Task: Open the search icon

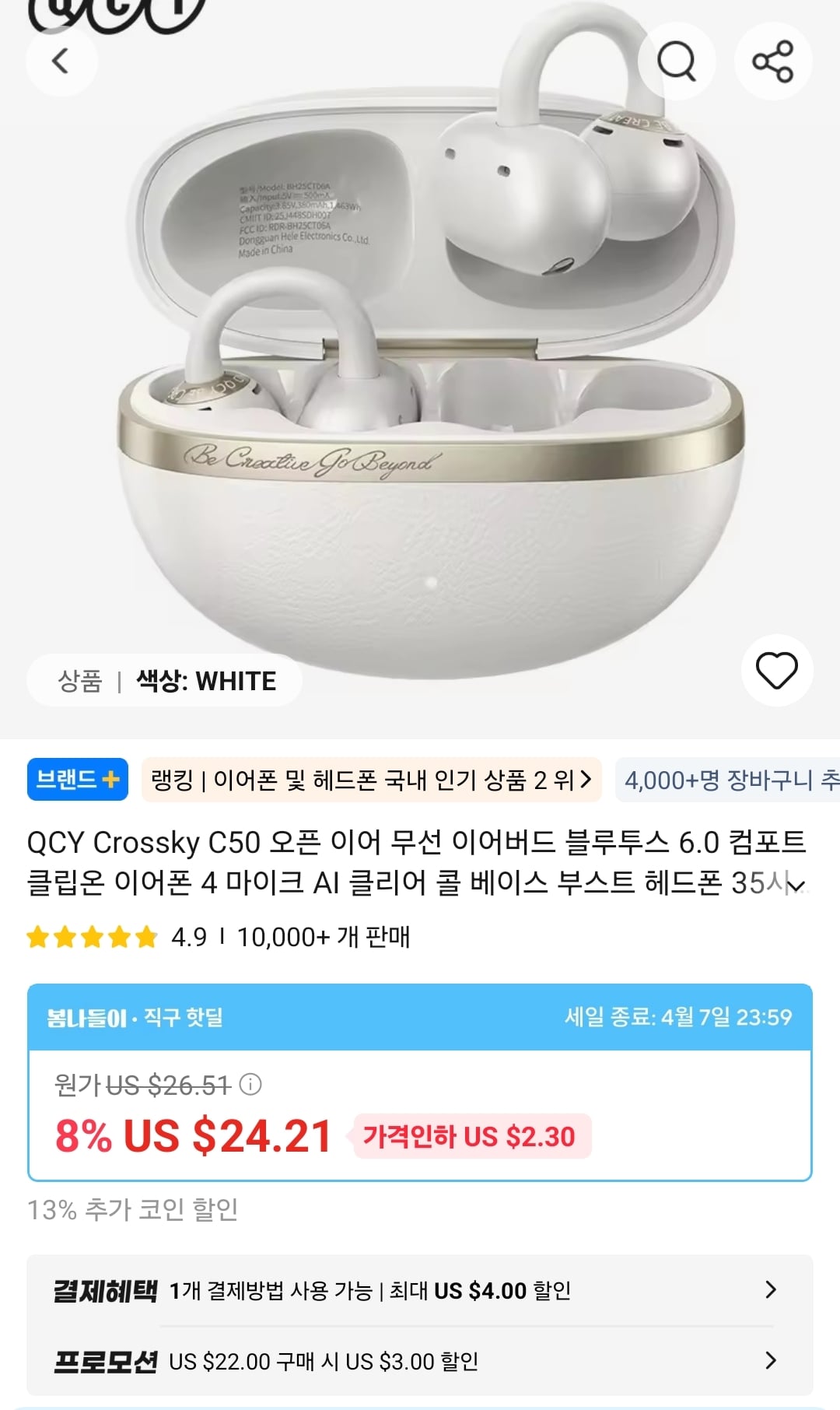Action: click(678, 61)
